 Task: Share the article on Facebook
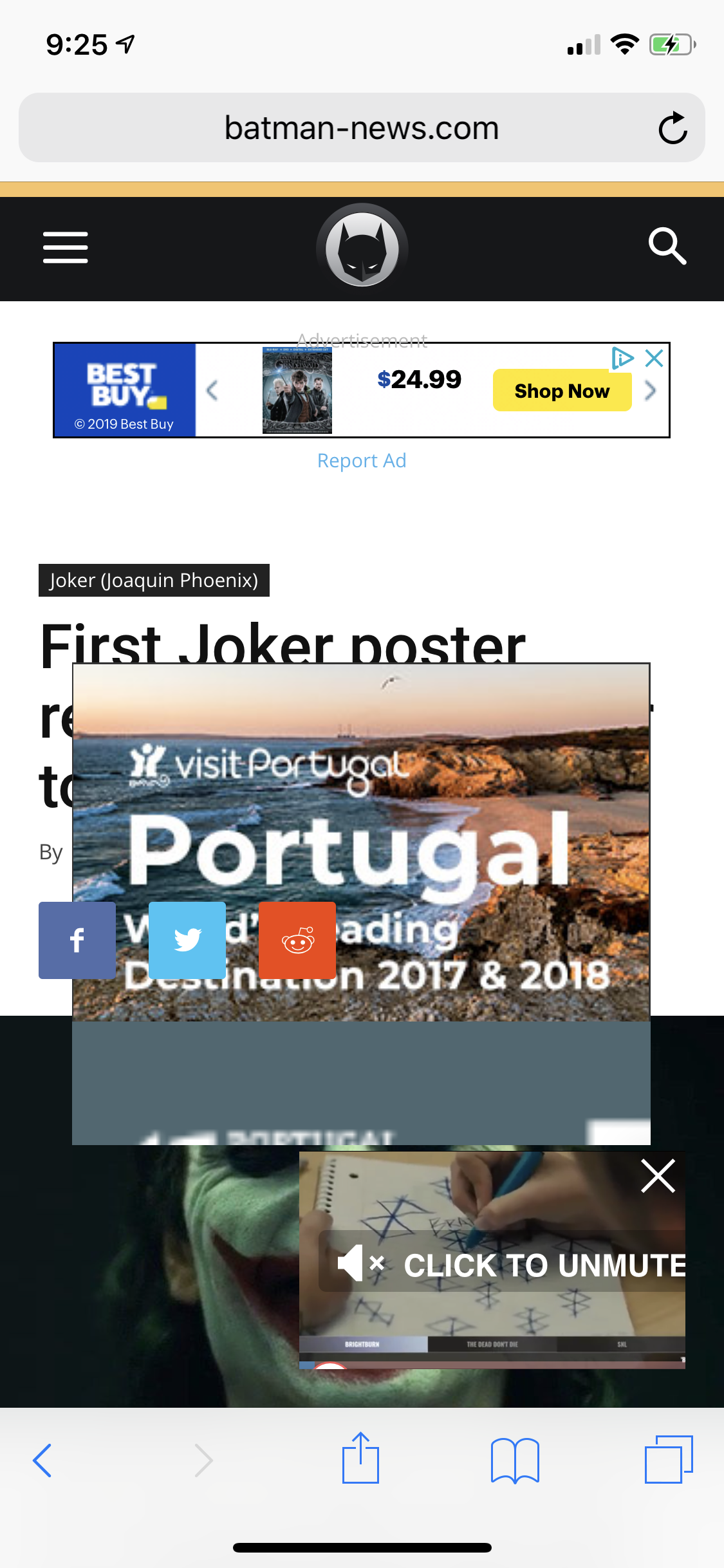(x=77, y=940)
